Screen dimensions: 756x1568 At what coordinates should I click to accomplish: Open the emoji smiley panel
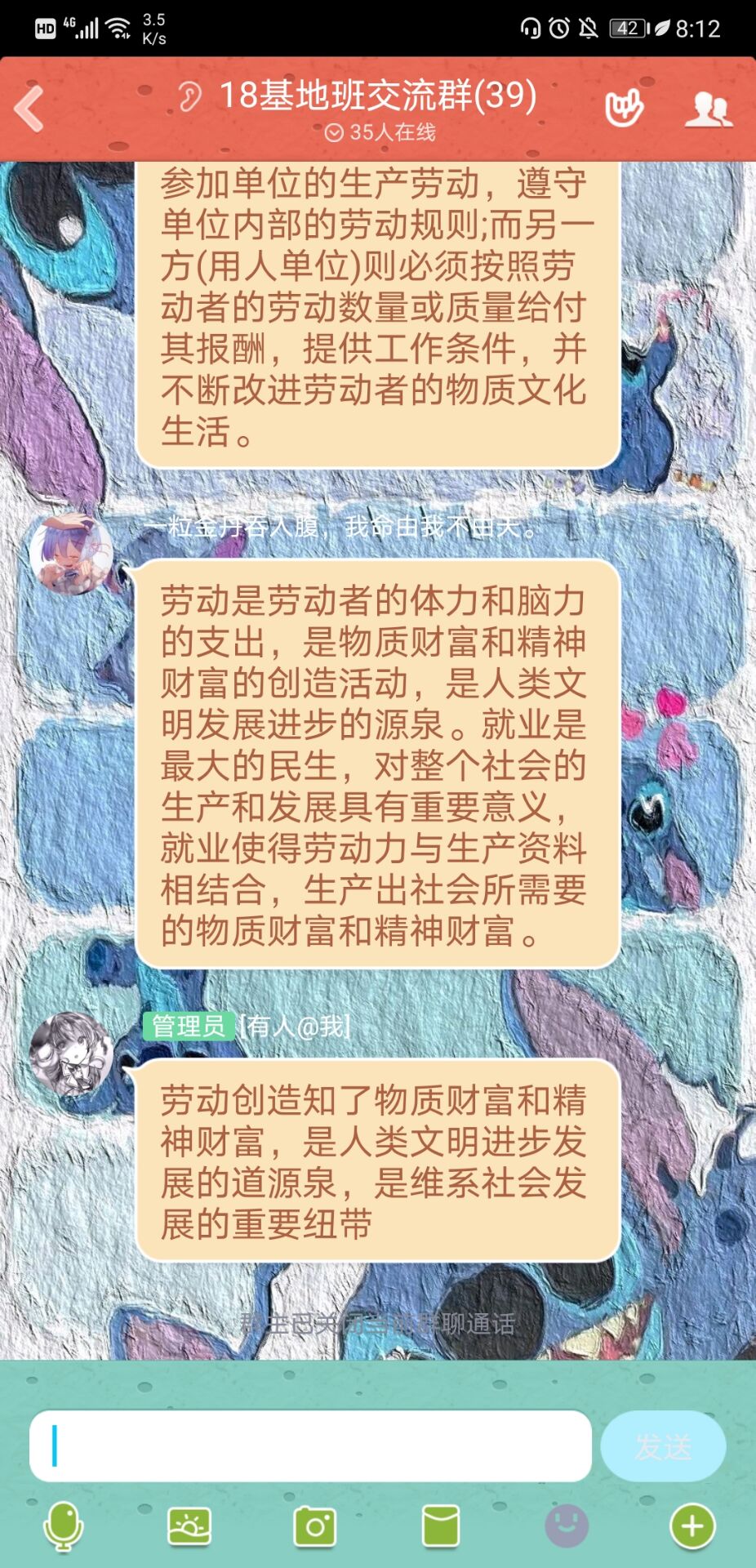coord(567,1526)
